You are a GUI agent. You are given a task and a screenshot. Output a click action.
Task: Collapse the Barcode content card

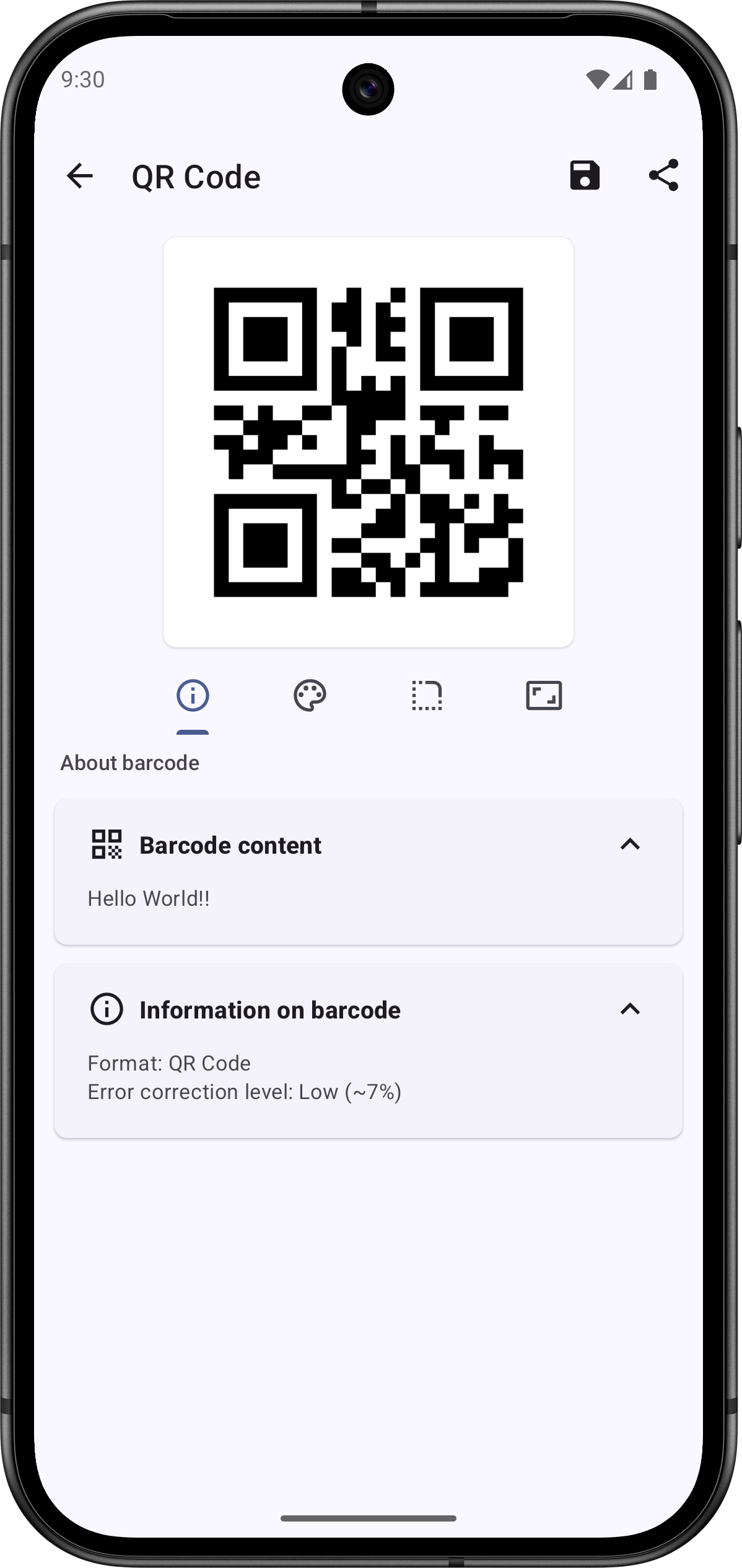tap(630, 844)
